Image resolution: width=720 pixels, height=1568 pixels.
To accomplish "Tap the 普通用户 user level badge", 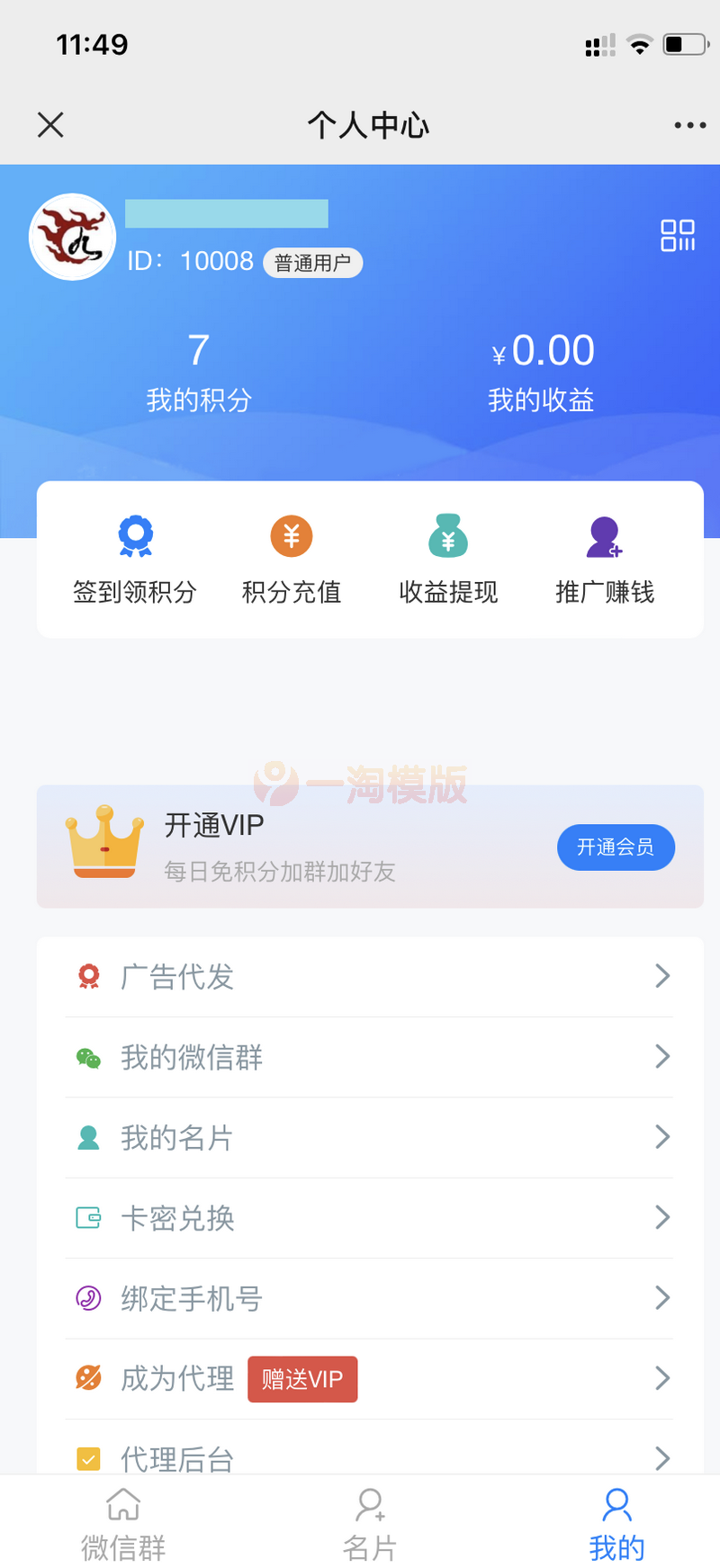I will 312,262.
